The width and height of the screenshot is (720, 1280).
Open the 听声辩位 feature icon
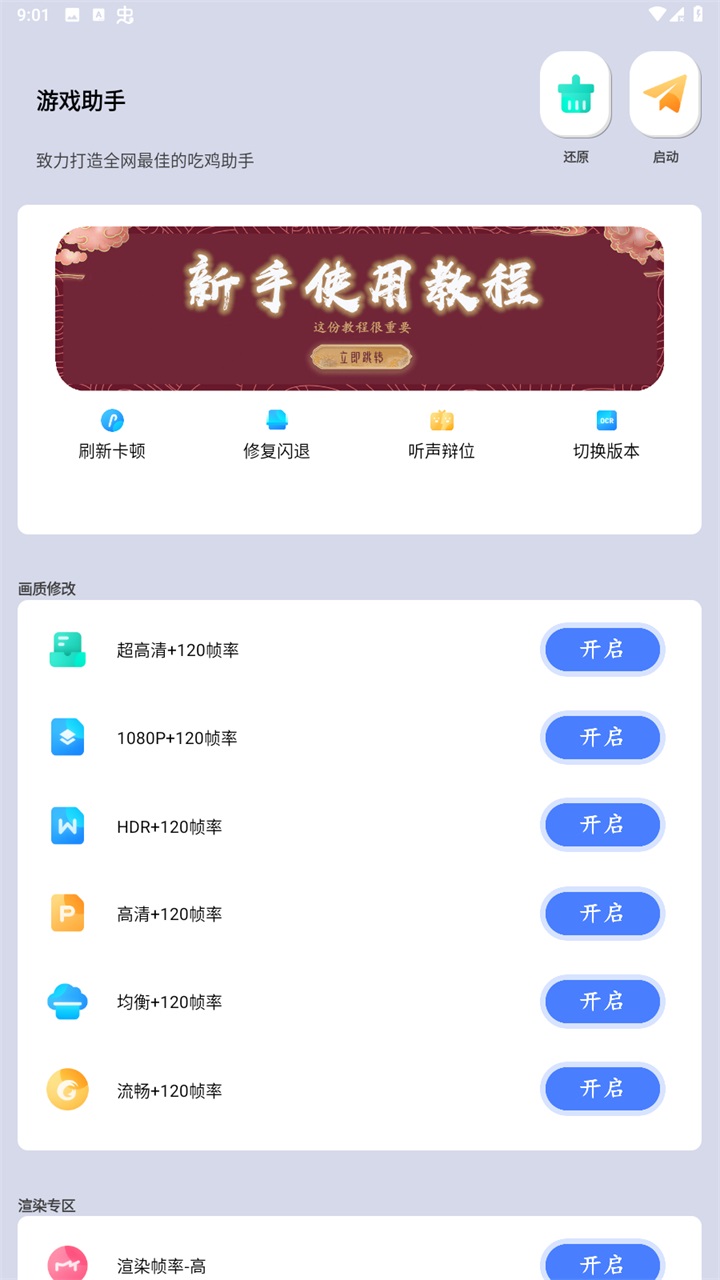(440, 419)
